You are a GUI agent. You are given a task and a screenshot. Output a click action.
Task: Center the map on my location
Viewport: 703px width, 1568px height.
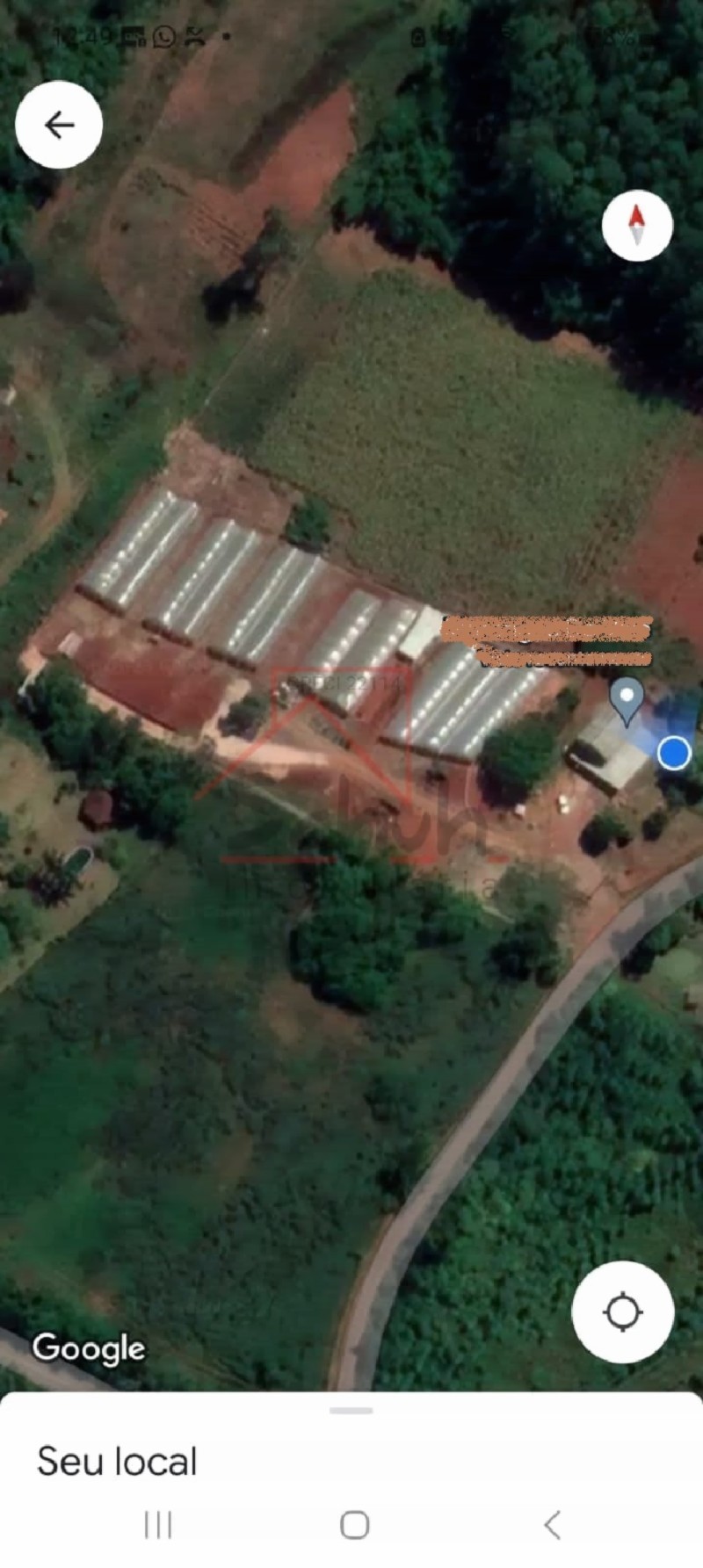click(x=622, y=1312)
